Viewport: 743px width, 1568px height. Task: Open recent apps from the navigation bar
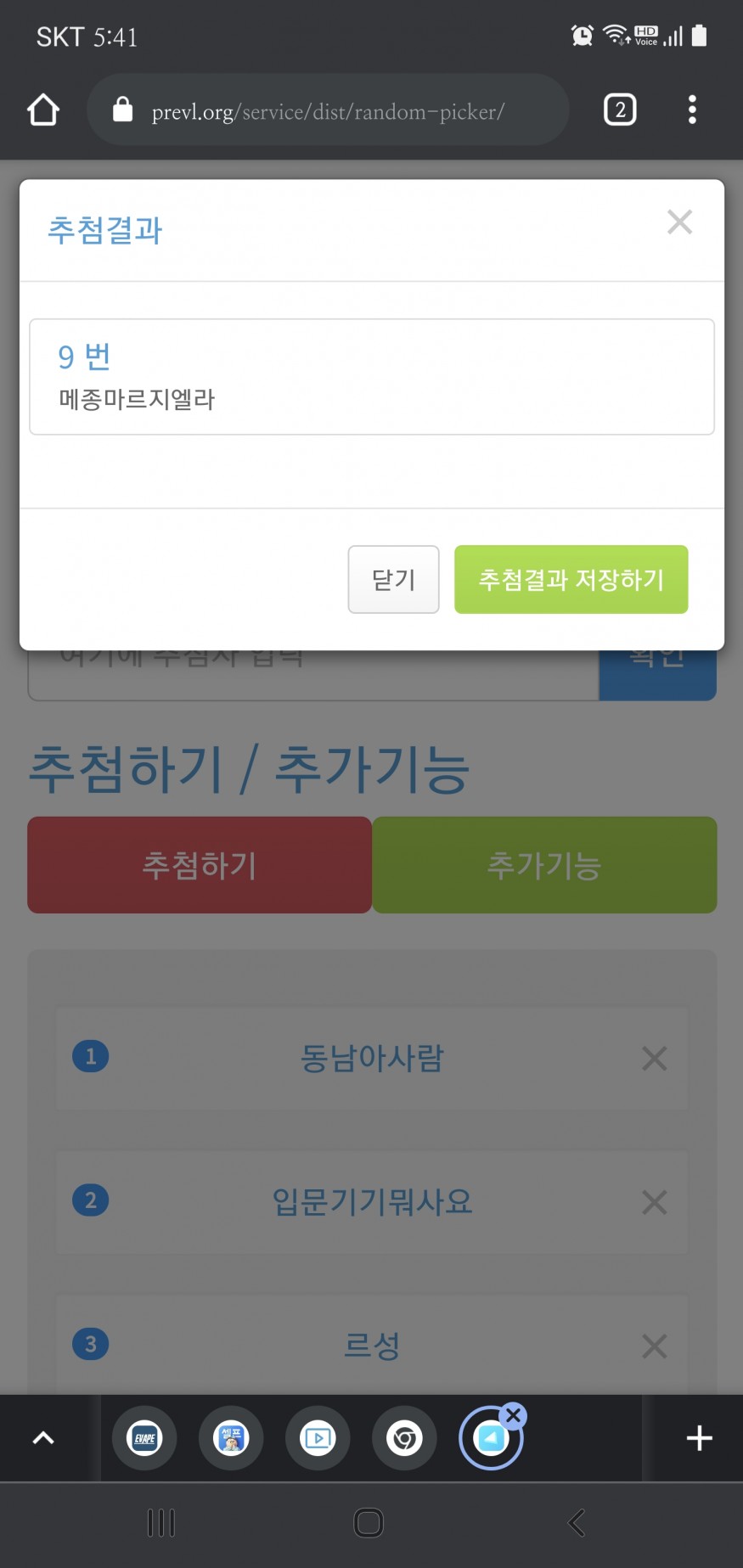(160, 1523)
